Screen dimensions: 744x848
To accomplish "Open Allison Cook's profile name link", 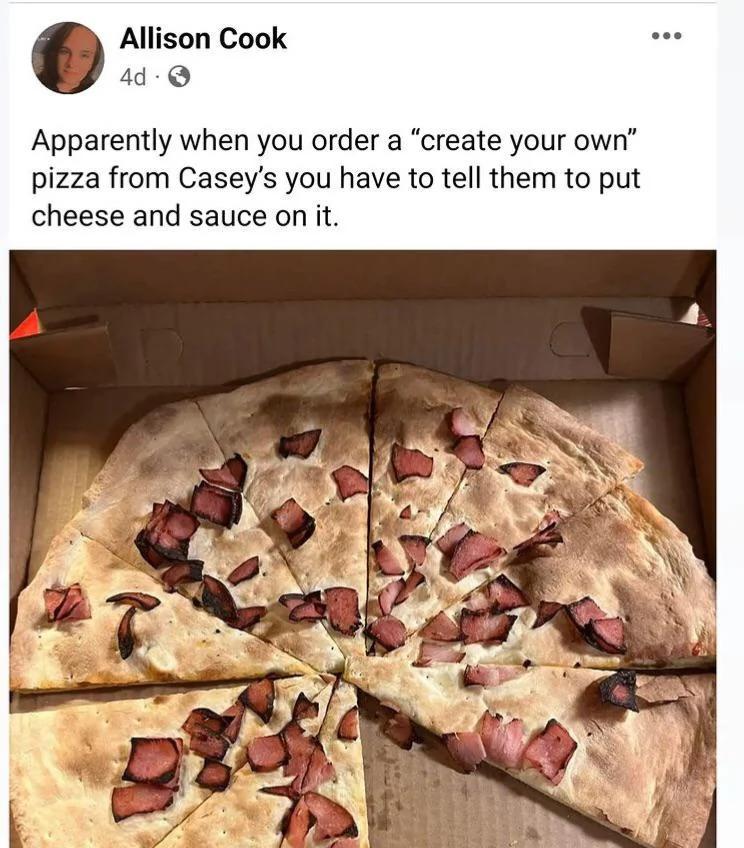I will tap(203, 39).
